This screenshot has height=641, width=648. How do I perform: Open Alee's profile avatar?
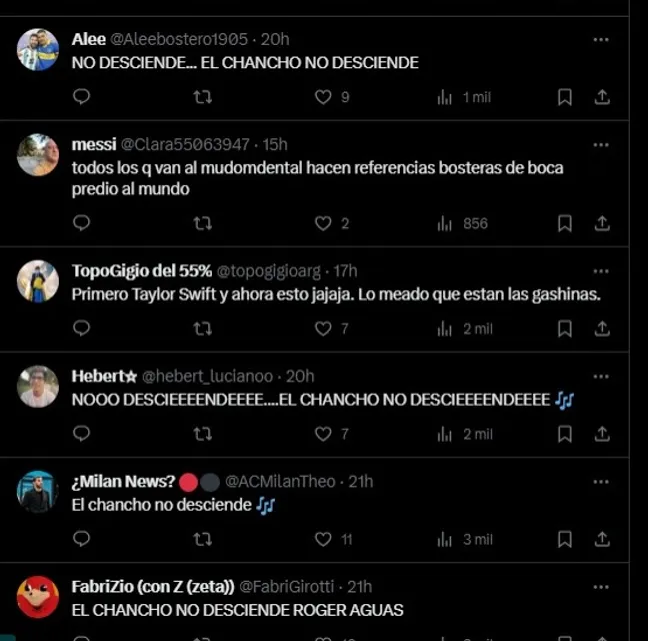(x=38, y=50)
